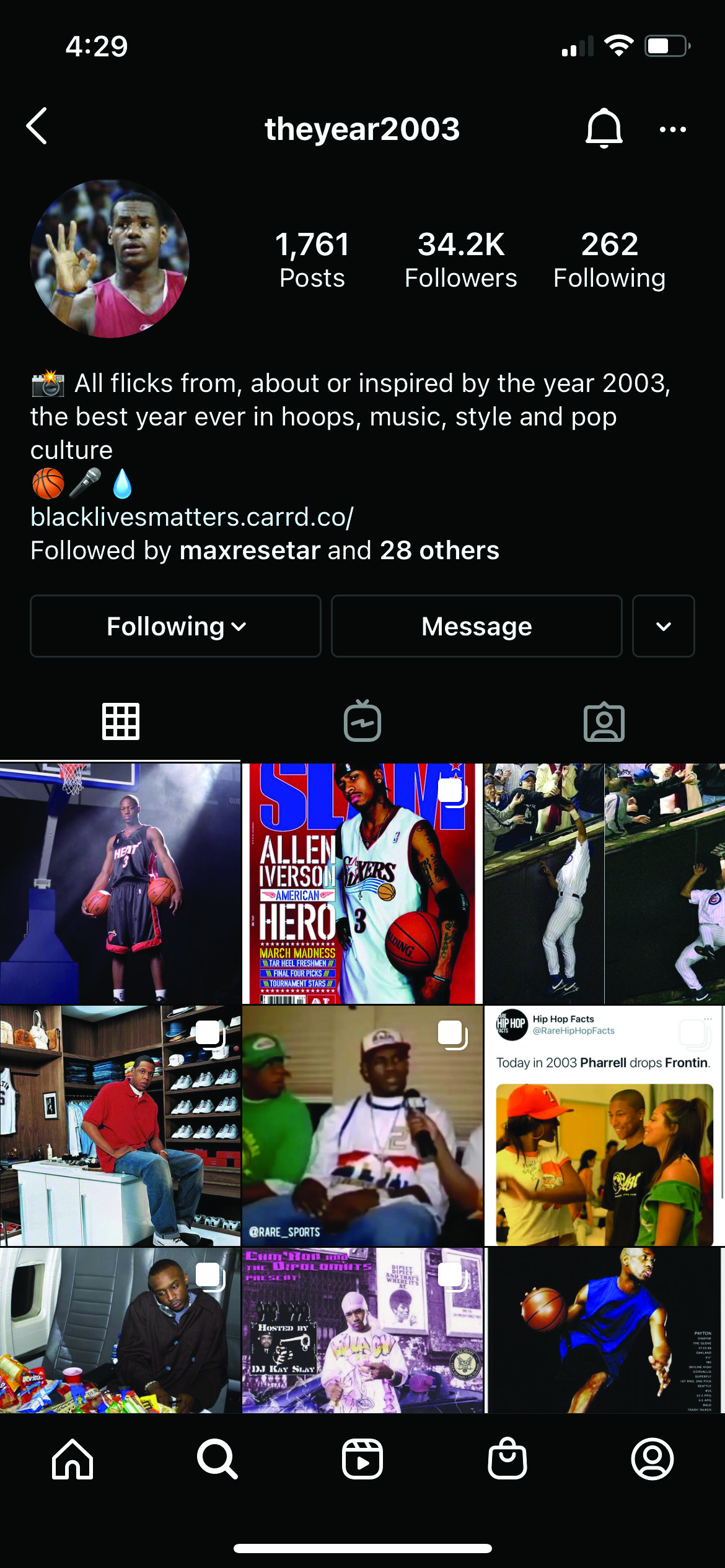This screenshot has height=1568, width=725.
Task: Open the blacklivesmatters.carrd.co link
Action: [192, 517]
